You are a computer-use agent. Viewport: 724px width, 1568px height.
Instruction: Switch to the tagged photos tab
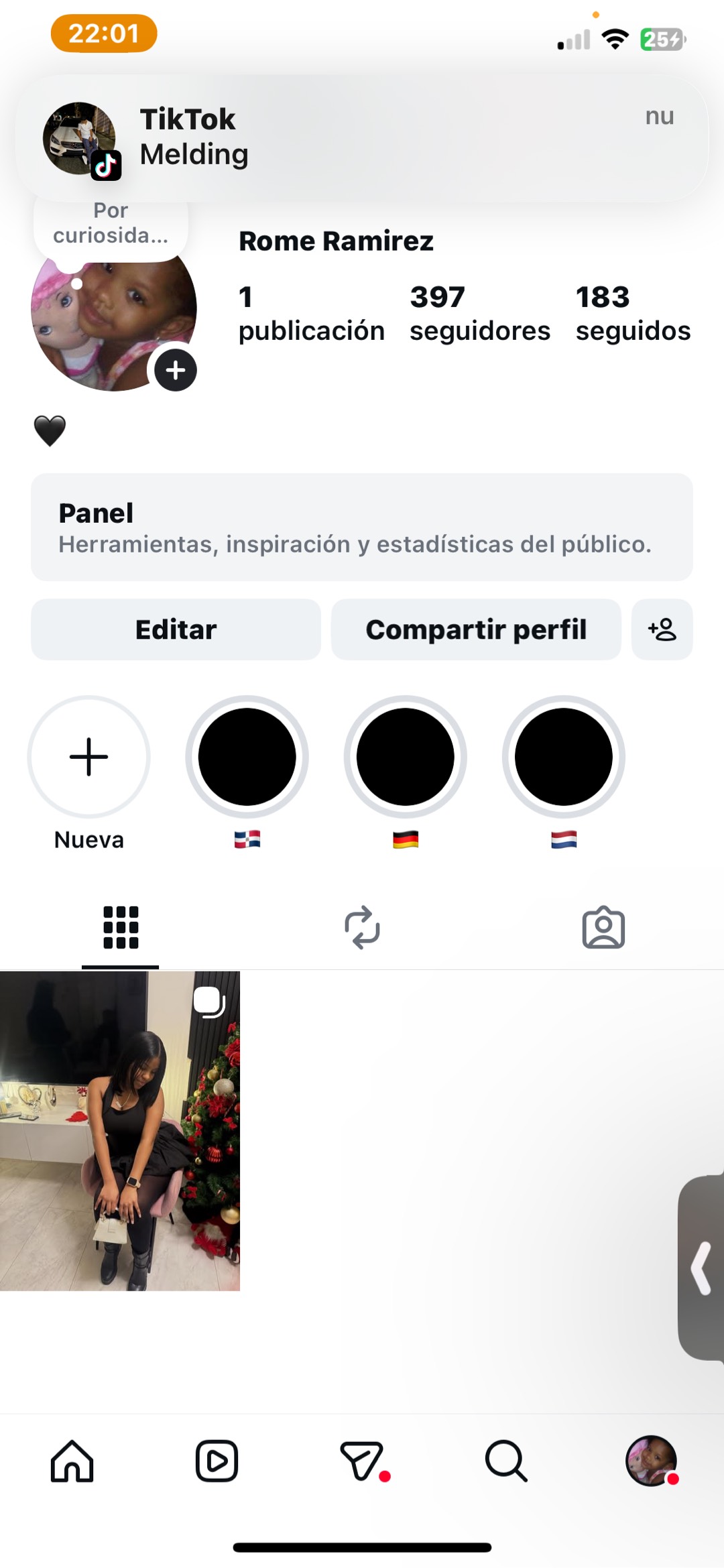click(603, 928)
